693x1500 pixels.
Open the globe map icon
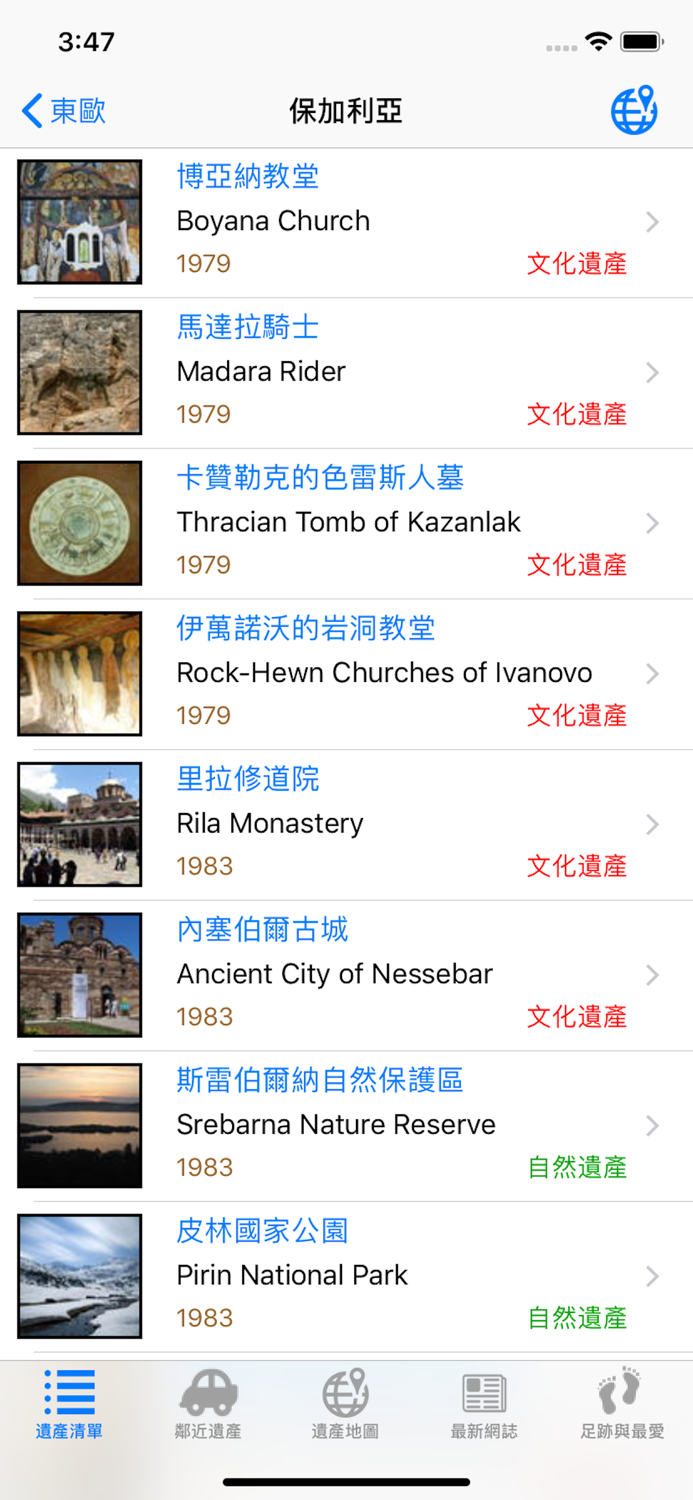634,110
